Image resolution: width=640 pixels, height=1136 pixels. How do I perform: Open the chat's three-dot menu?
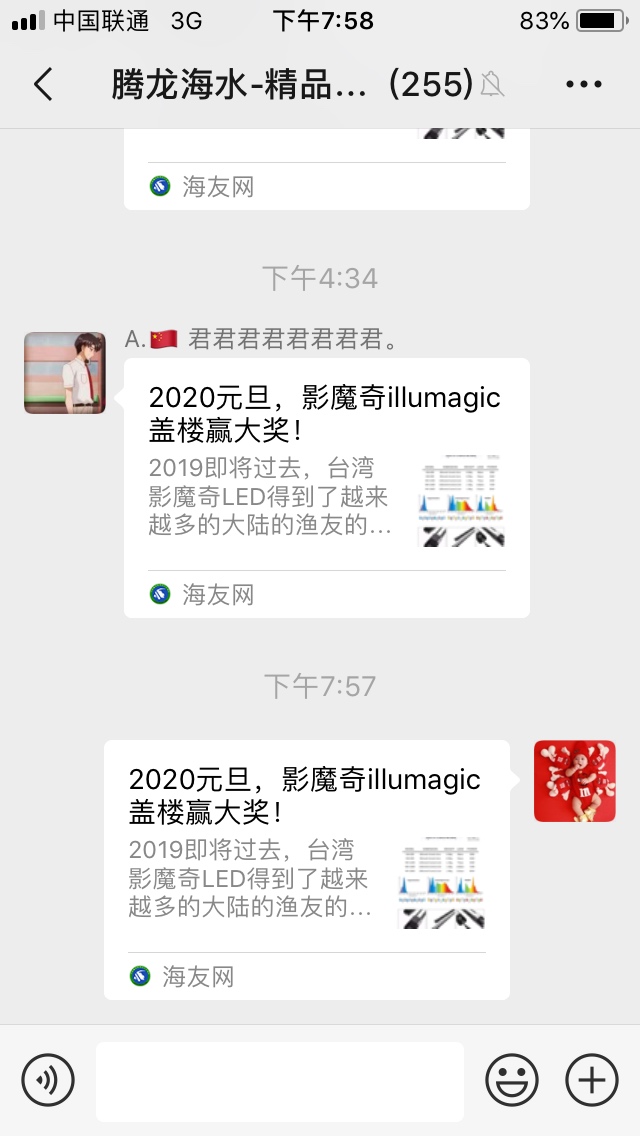[x=584, y=85]
